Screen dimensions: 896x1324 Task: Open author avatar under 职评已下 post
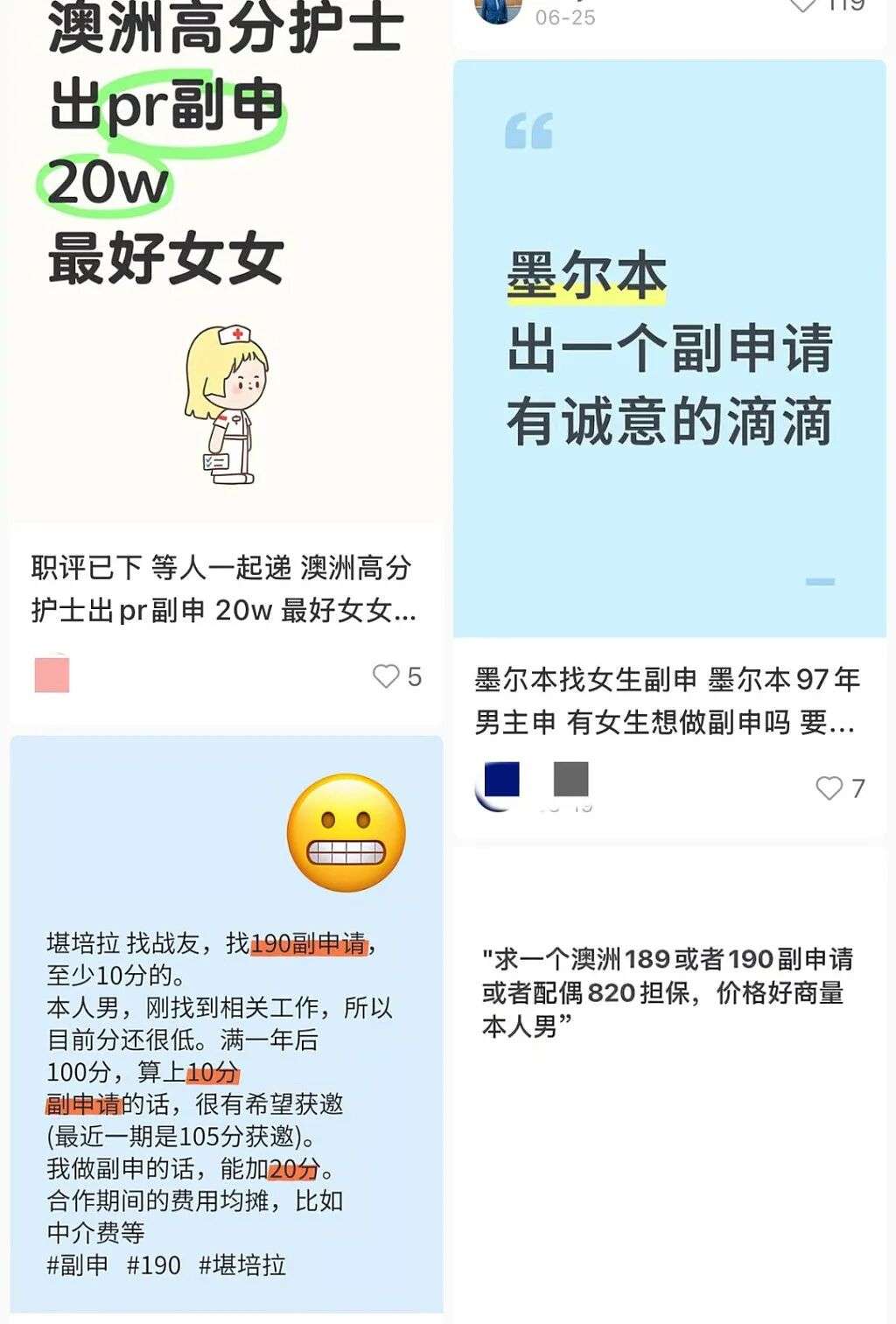[x=52, y=675]
